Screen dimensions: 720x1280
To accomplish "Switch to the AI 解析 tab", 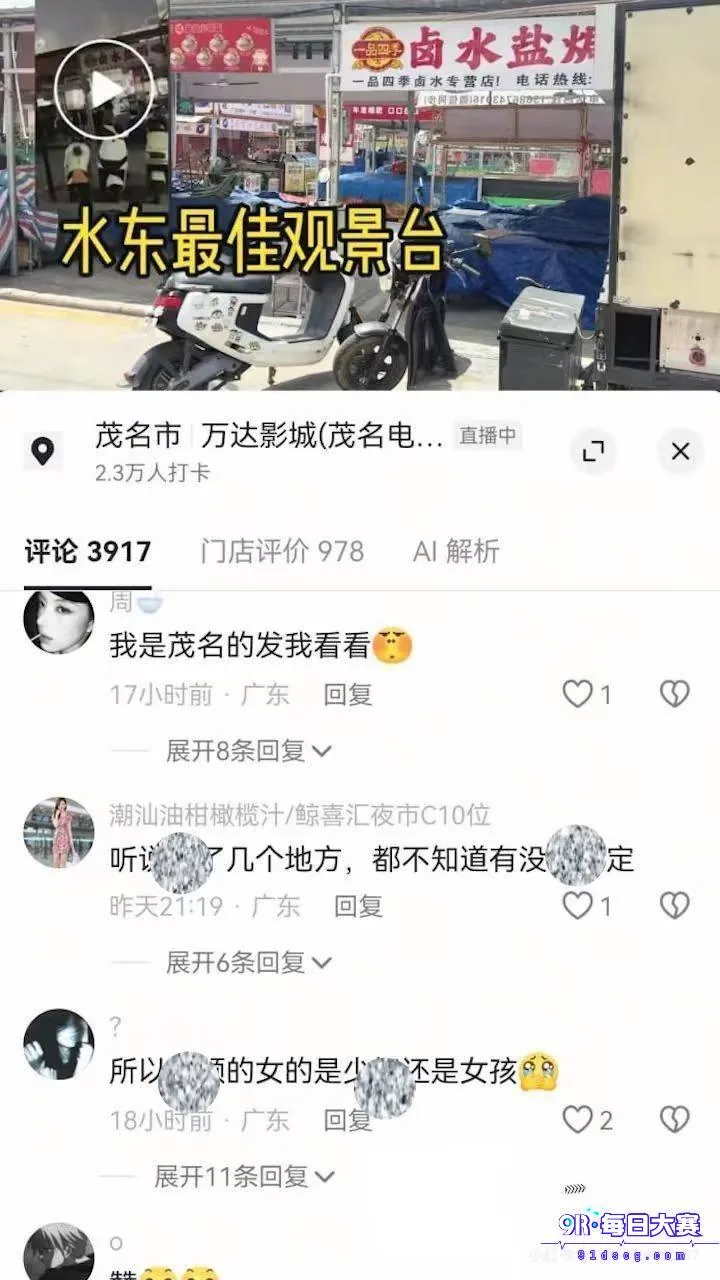I will coord(456,551).
